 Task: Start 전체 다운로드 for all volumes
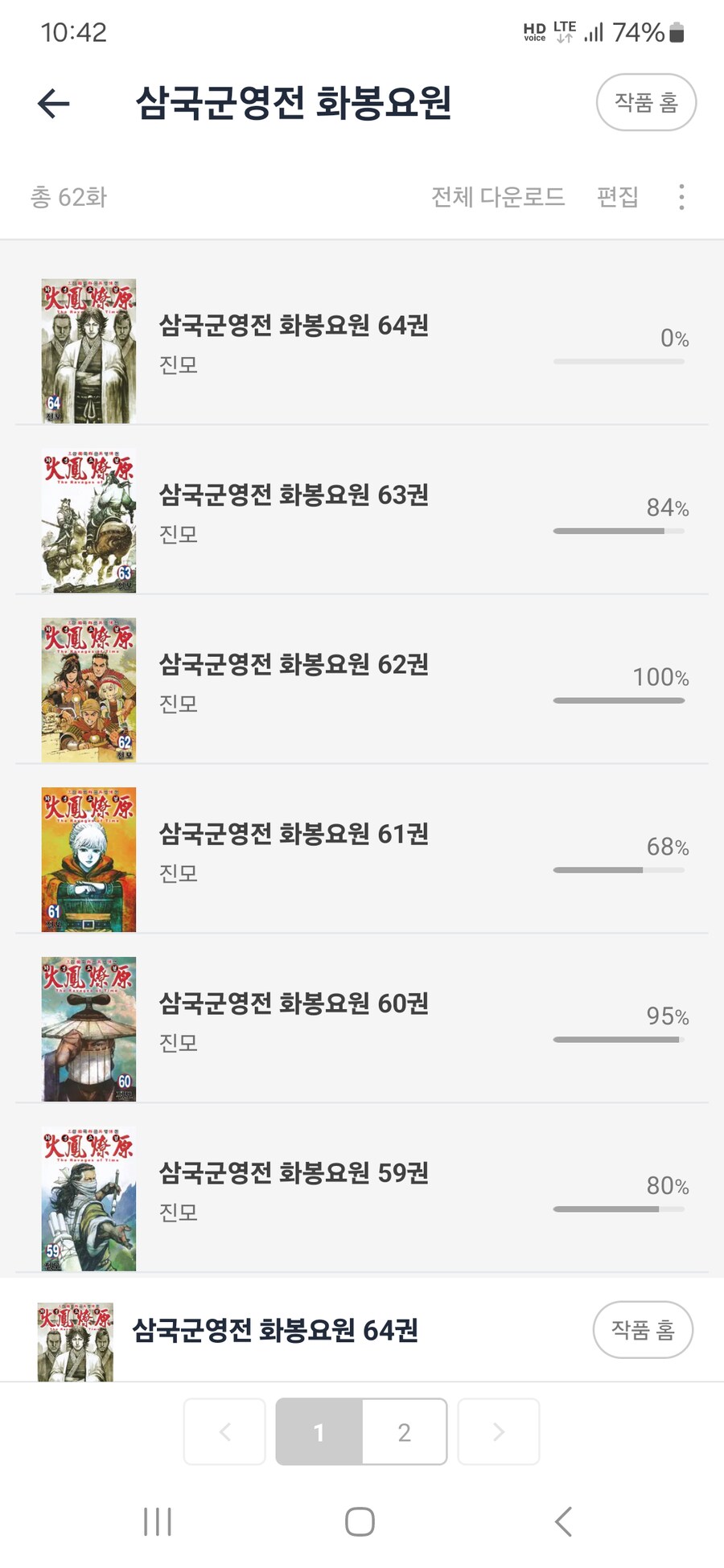[x=497, y=197]
